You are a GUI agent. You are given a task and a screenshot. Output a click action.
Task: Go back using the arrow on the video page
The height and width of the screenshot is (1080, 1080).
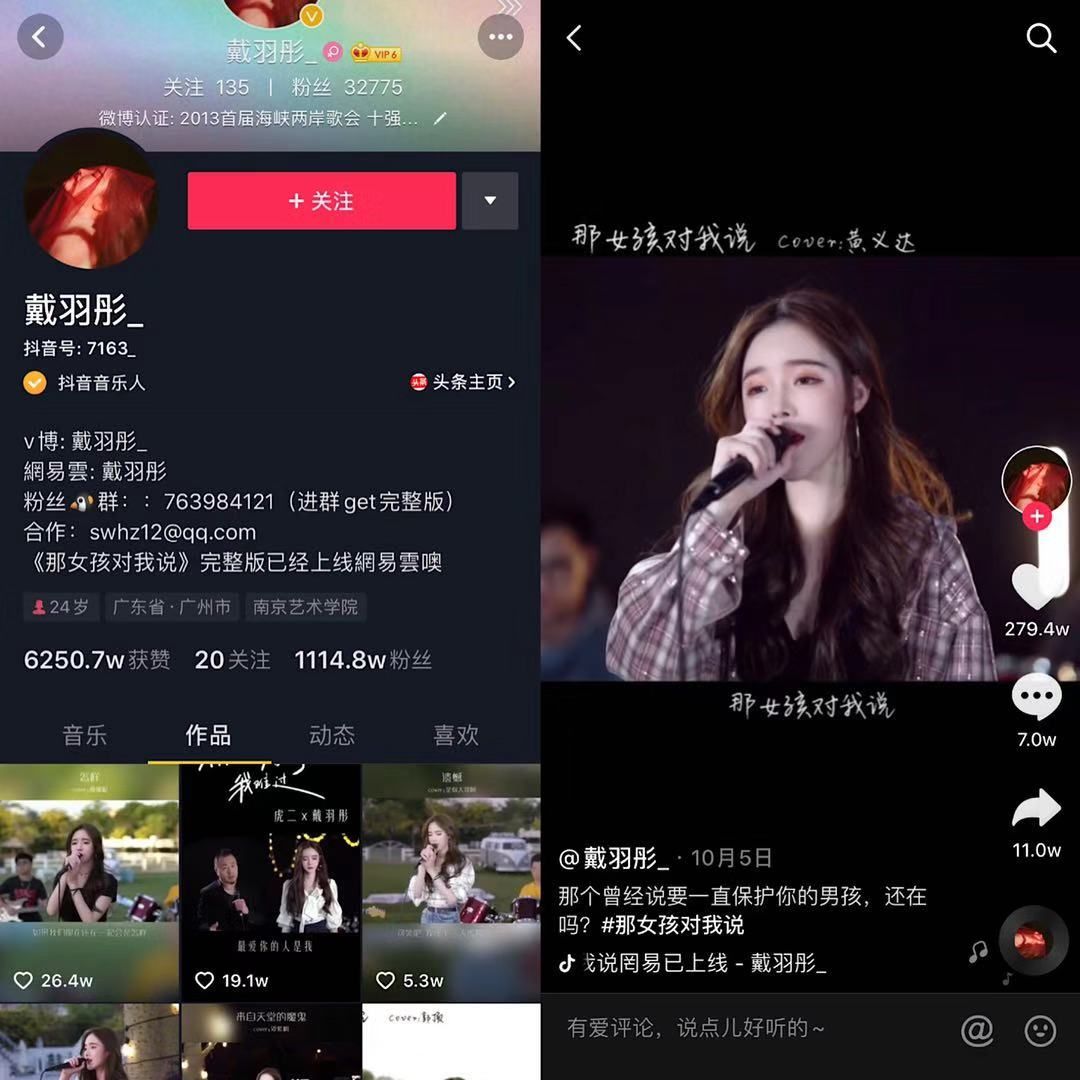click(574, 39)
